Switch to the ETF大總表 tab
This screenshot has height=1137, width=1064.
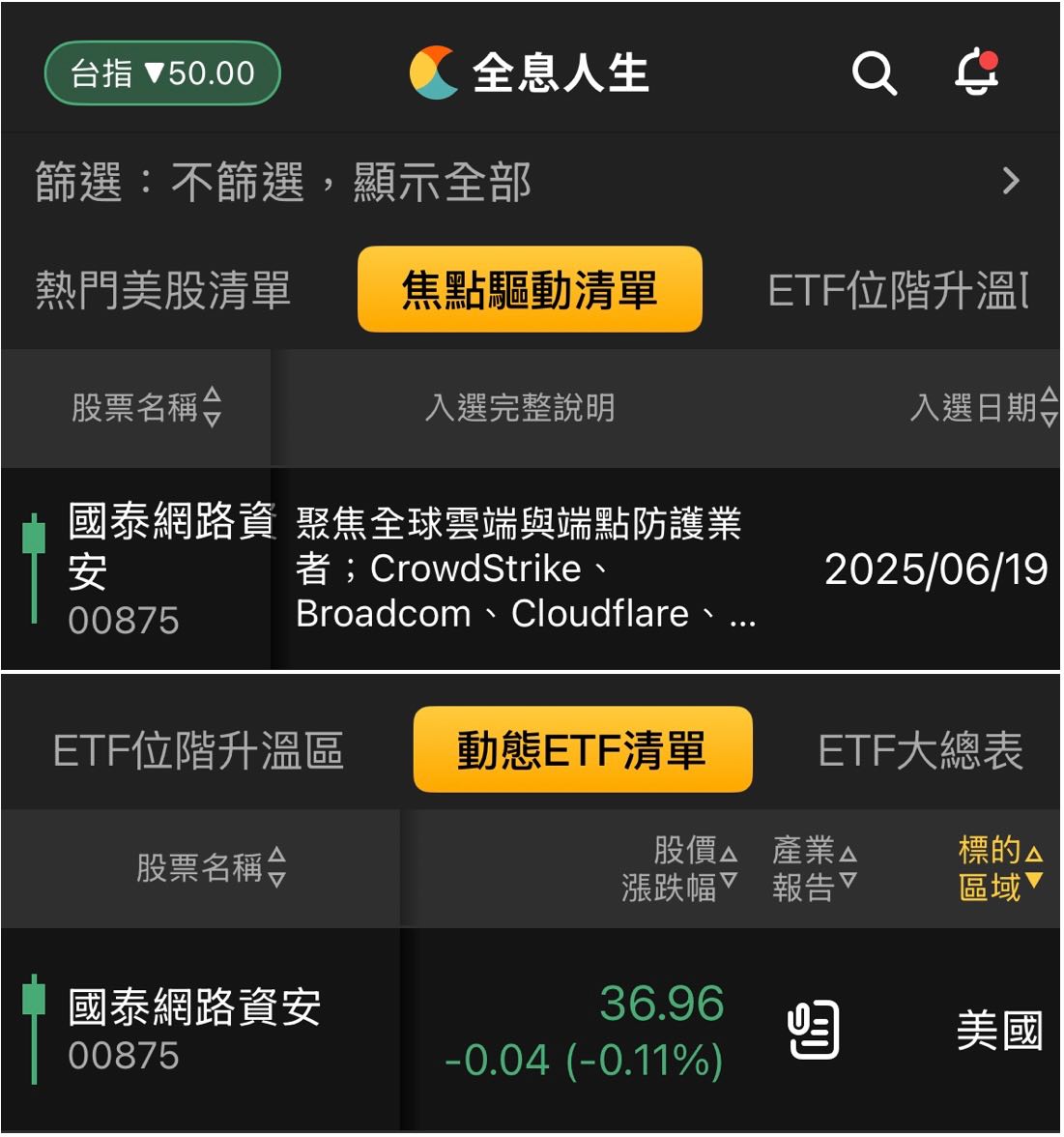[919, 750]
